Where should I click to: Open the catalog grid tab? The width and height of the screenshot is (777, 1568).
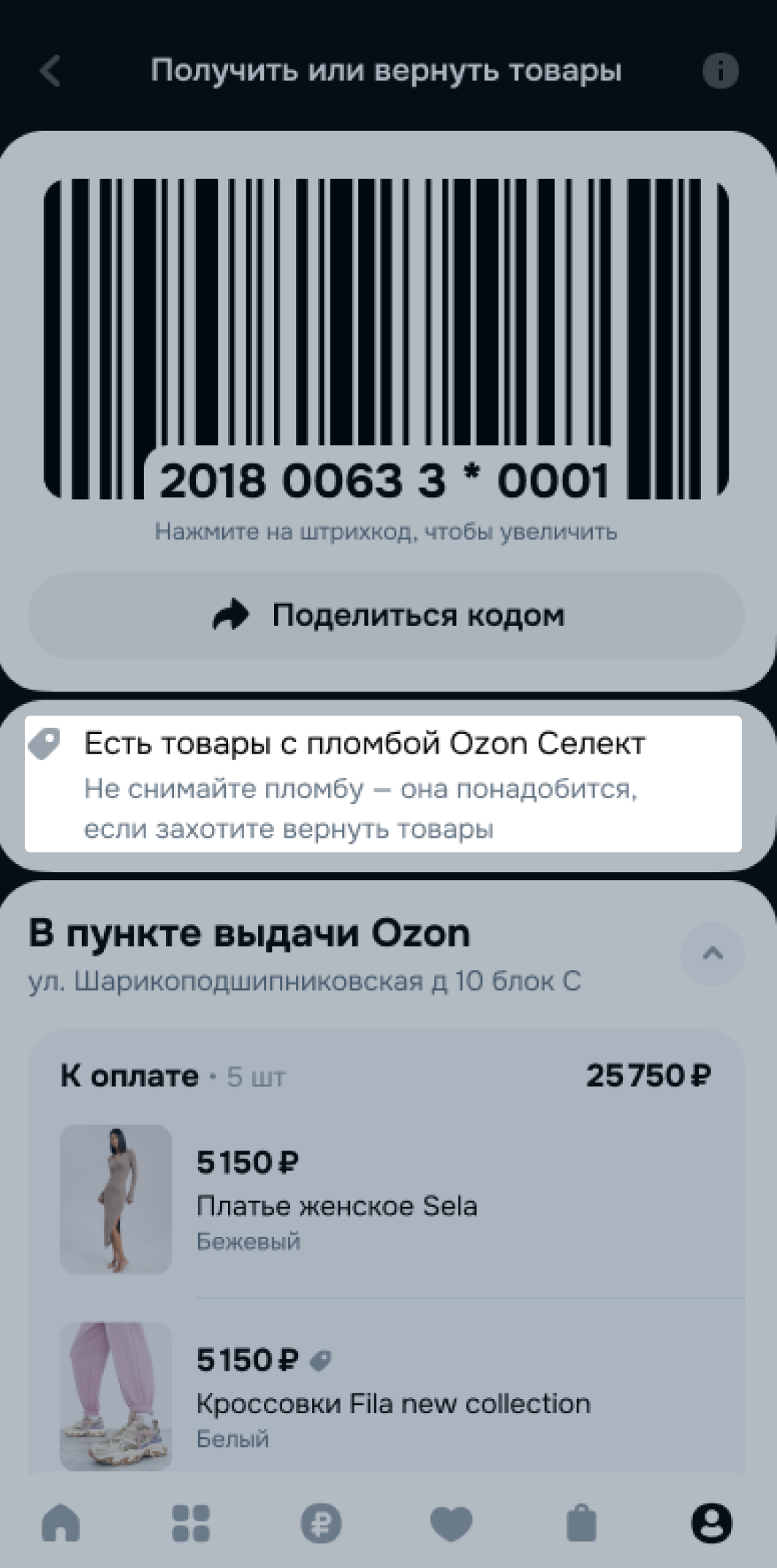191,1524
